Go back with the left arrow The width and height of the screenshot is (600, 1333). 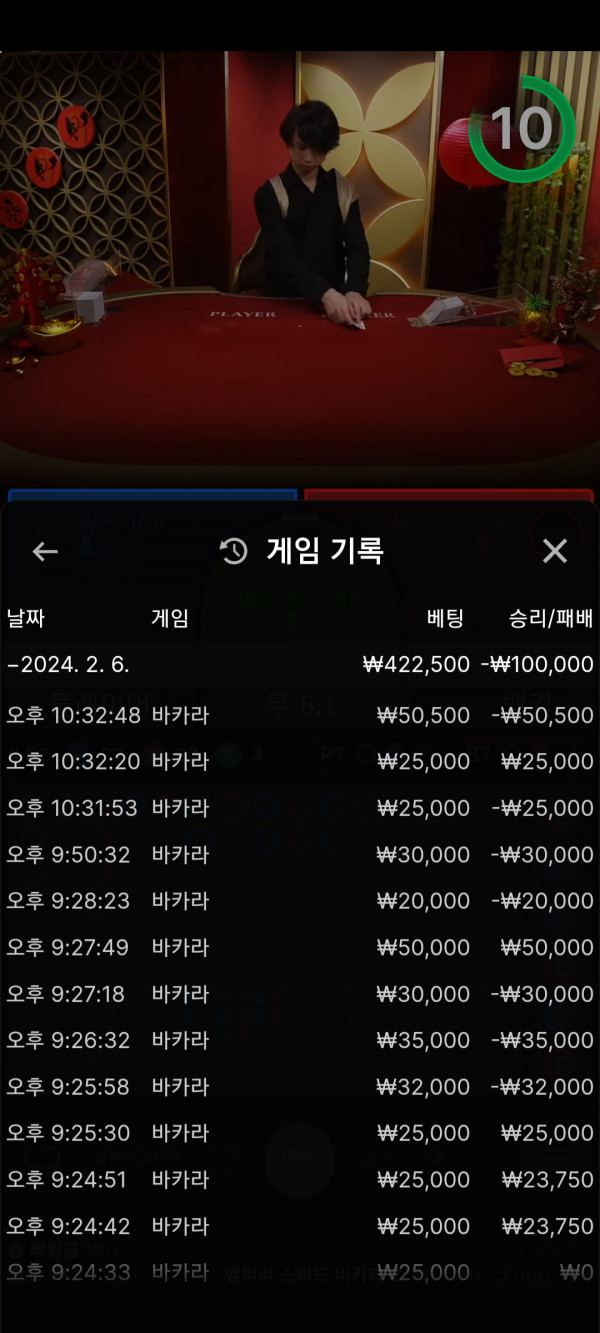coord(45,551)
